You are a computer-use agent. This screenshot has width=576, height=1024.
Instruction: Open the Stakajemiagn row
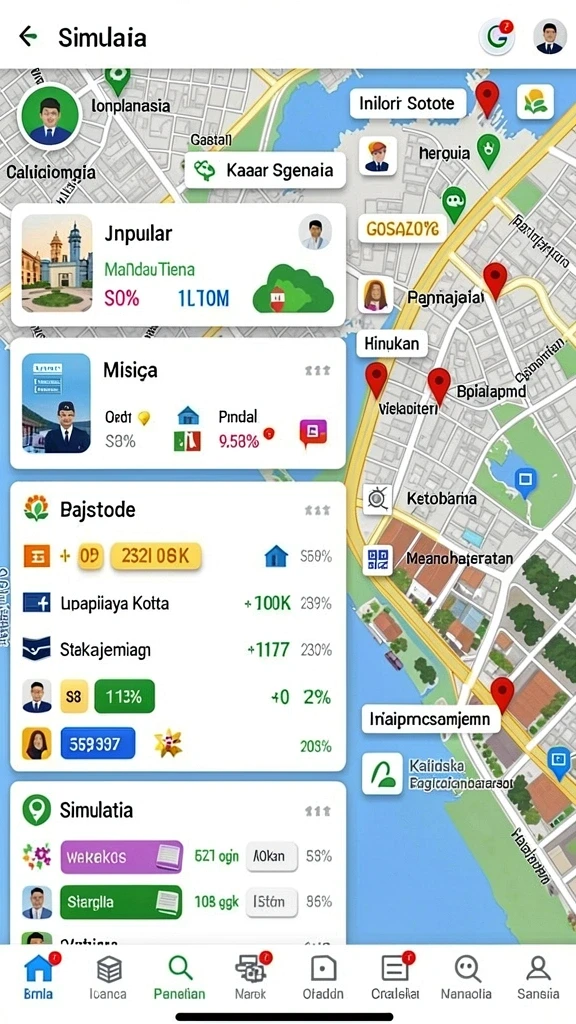178,650
